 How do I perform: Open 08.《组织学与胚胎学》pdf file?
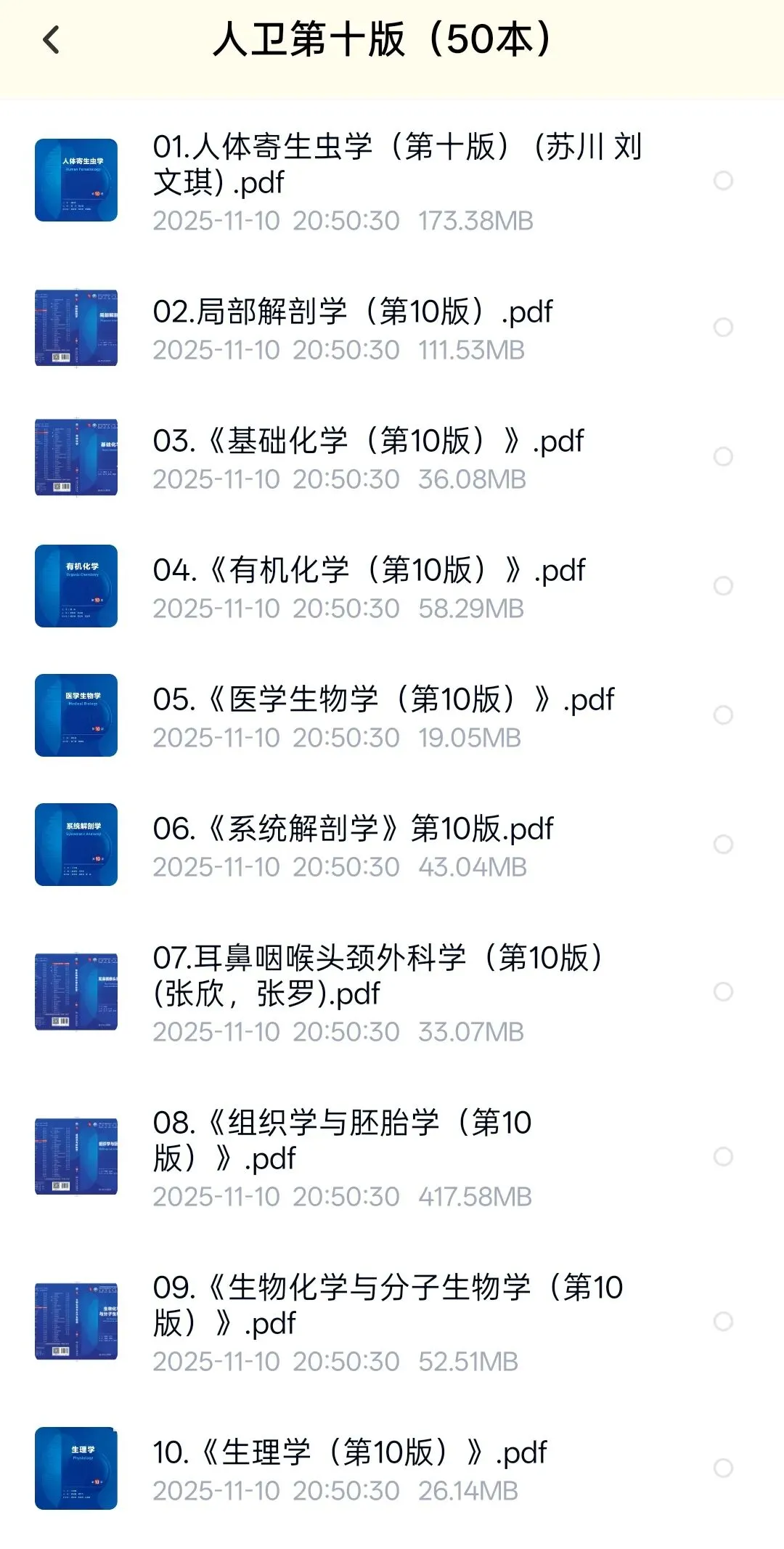point(342,1141)
